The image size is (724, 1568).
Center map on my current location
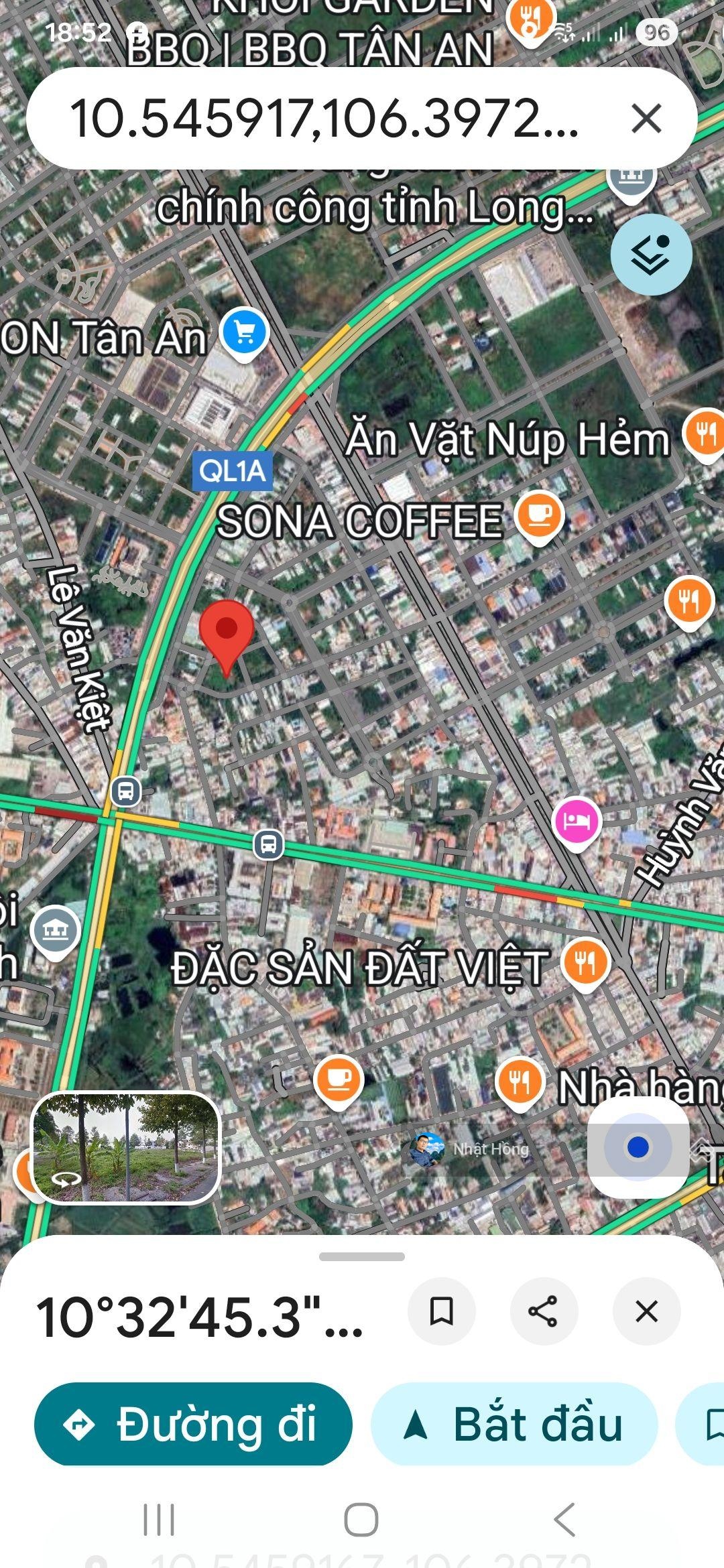point(638,1147)
